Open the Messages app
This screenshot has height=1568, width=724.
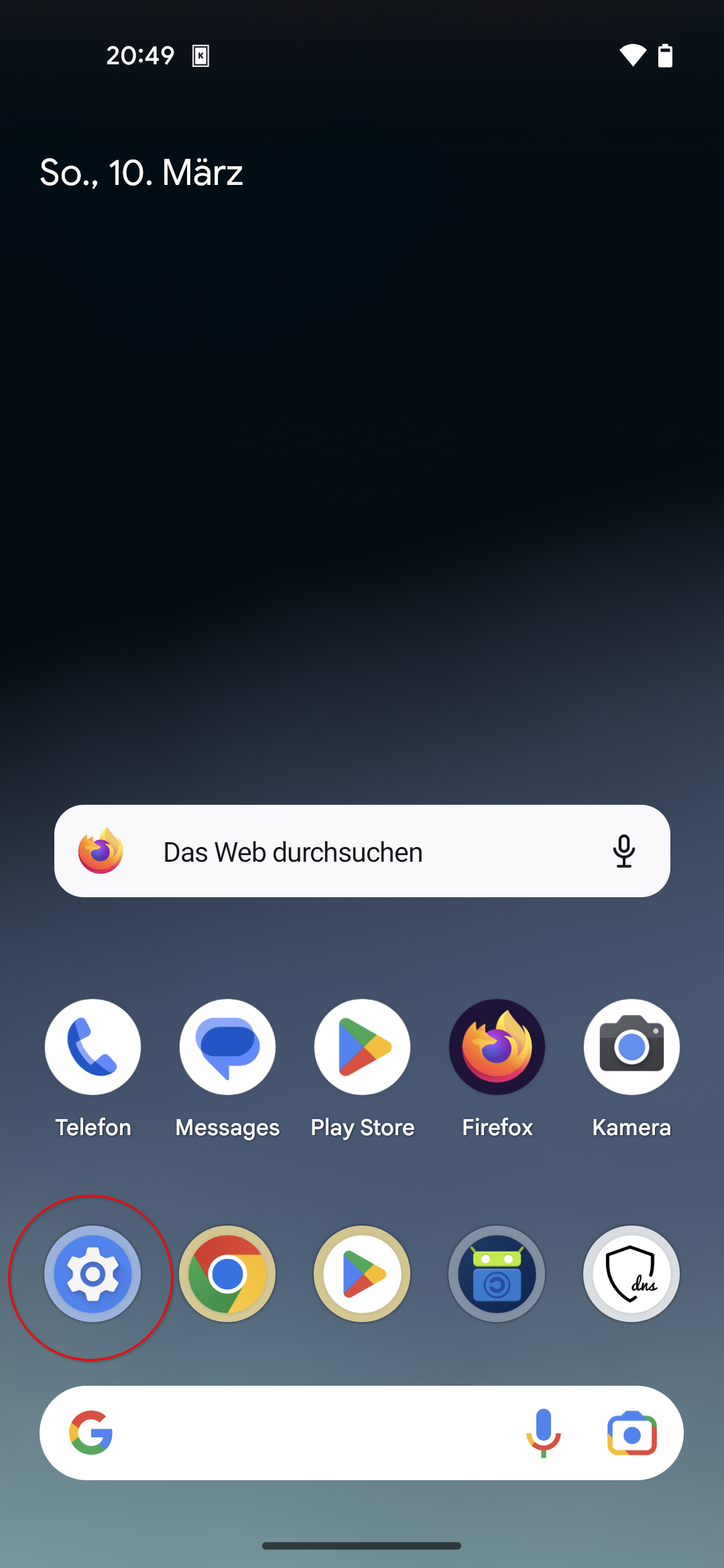tap(227, 1047)
